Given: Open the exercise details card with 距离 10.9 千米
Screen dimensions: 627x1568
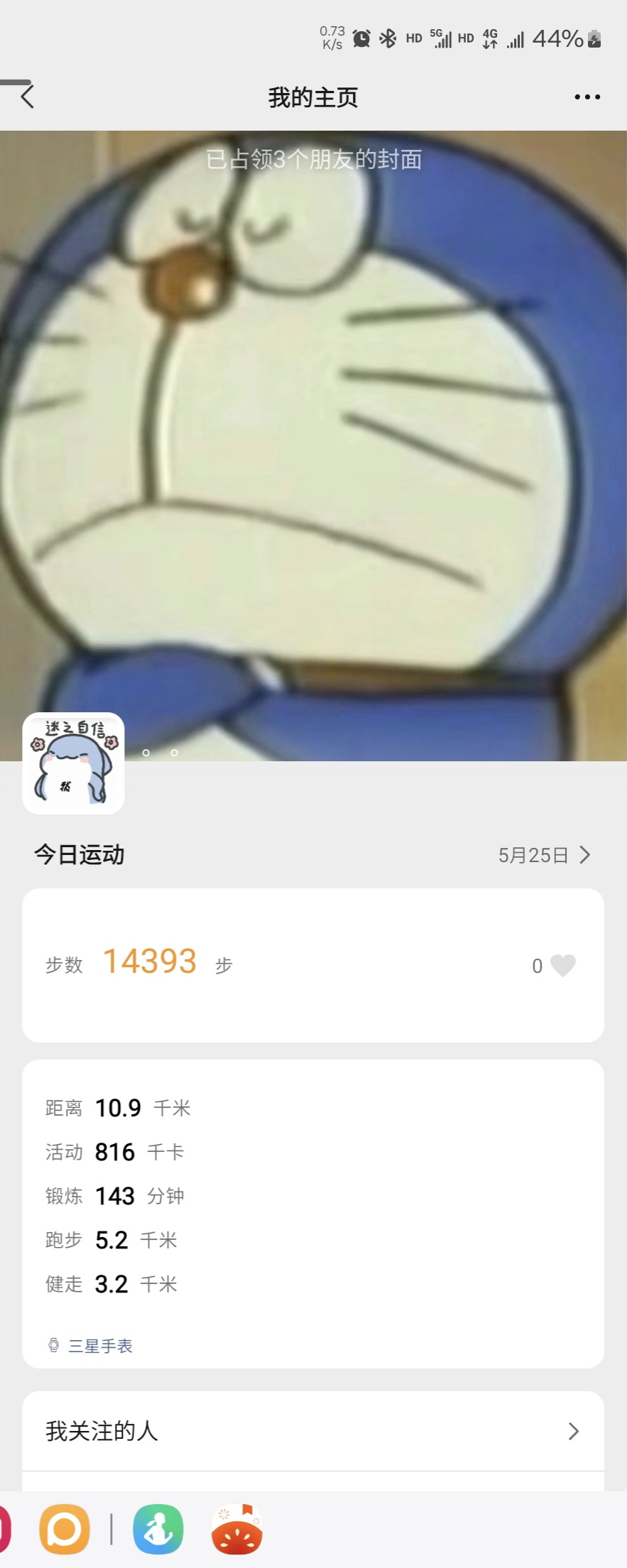Looking at the screenshot, I should (313, 1214).
